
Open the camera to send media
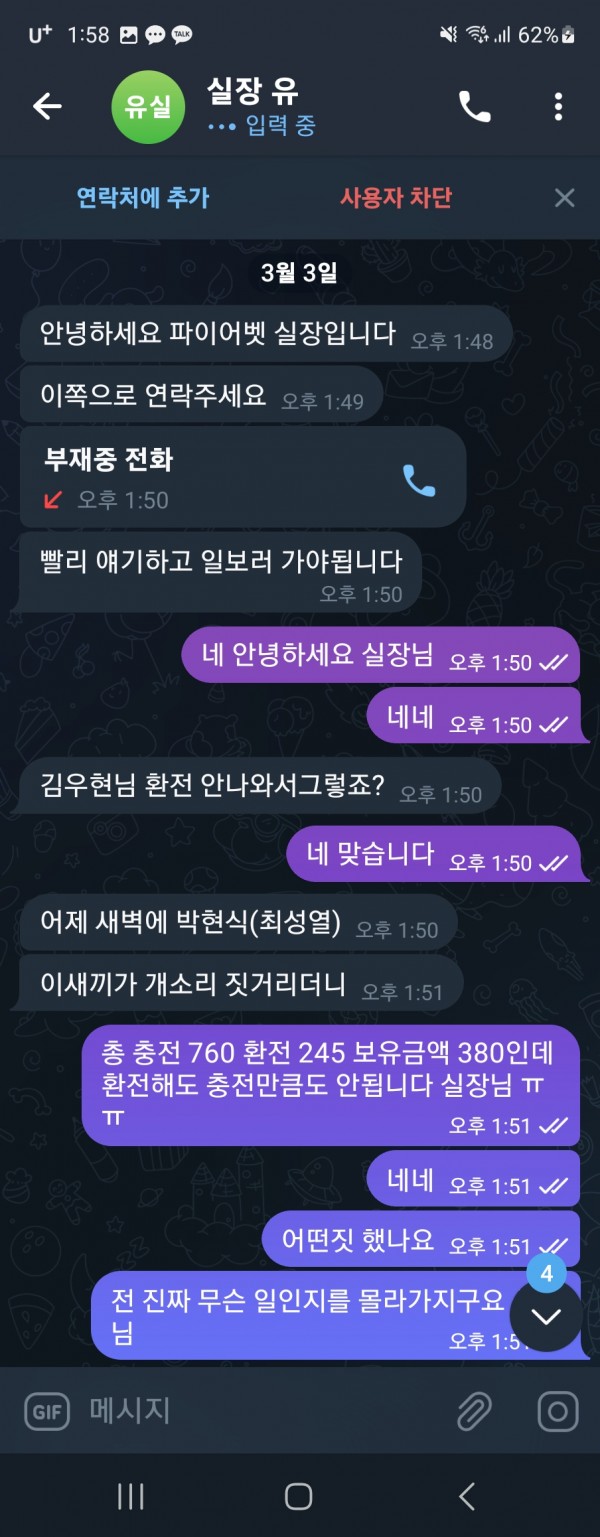tap(557, 1412)
